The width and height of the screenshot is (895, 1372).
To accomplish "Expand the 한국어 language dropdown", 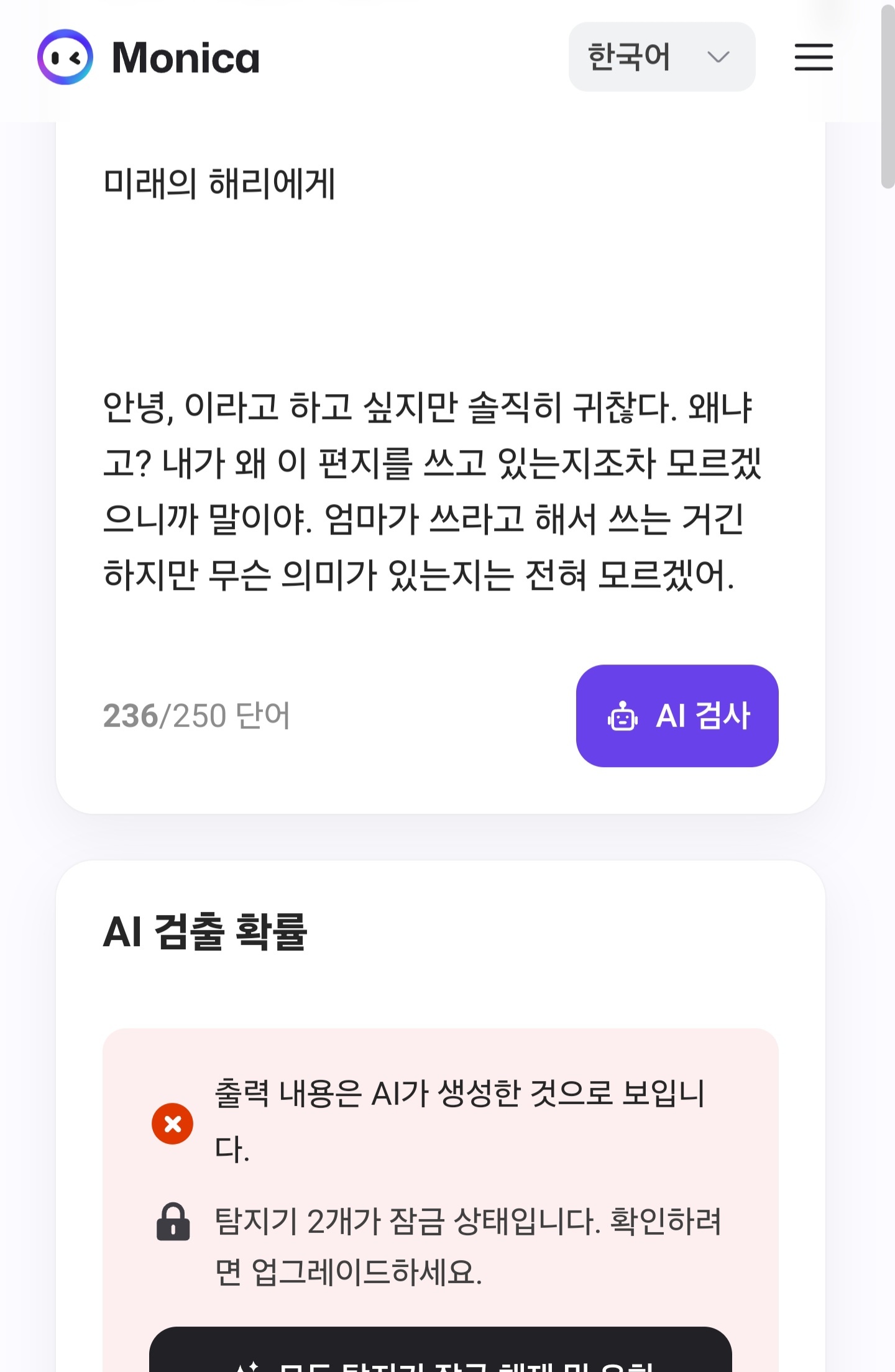I will point(661,57).
